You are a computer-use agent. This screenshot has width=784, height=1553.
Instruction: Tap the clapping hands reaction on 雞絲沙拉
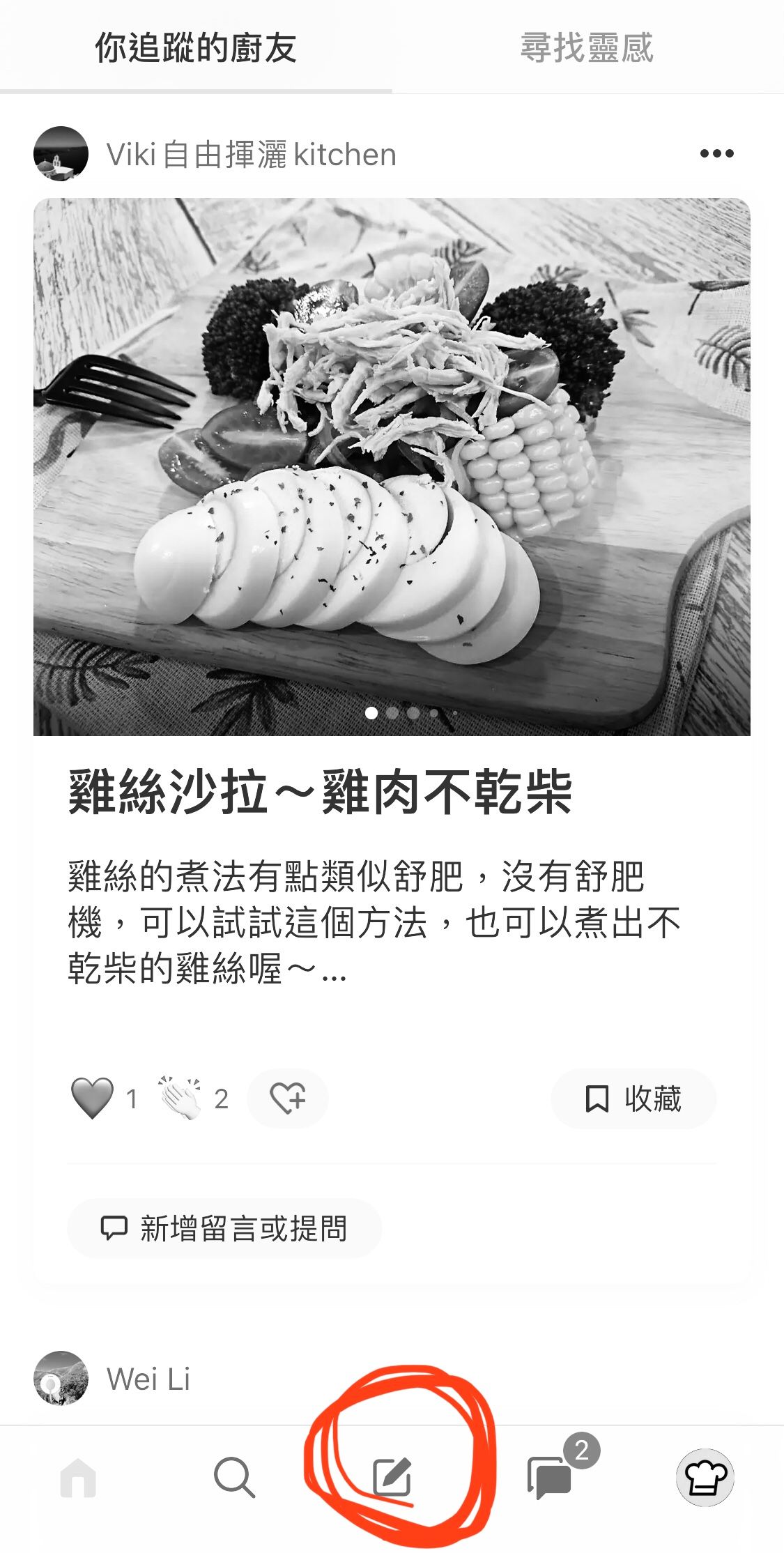tap(180, 1099)
